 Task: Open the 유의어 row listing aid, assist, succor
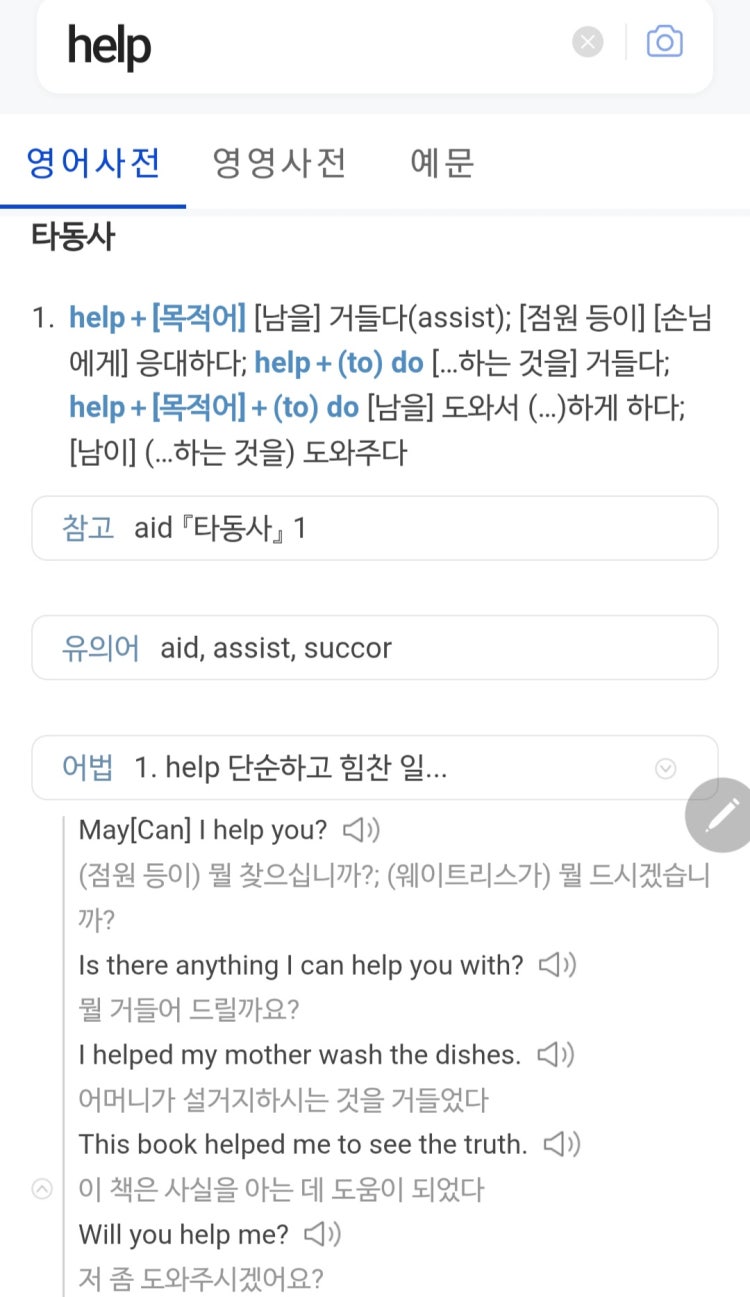(x=374, y=647)
